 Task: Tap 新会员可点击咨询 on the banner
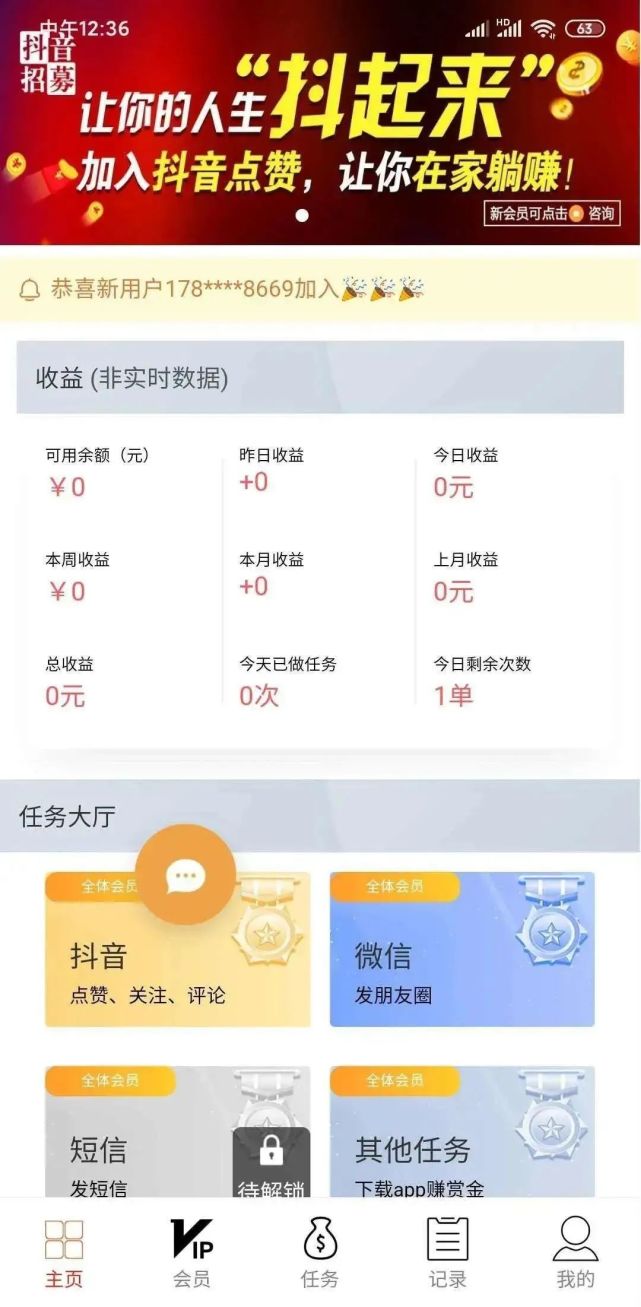point(551,213)
